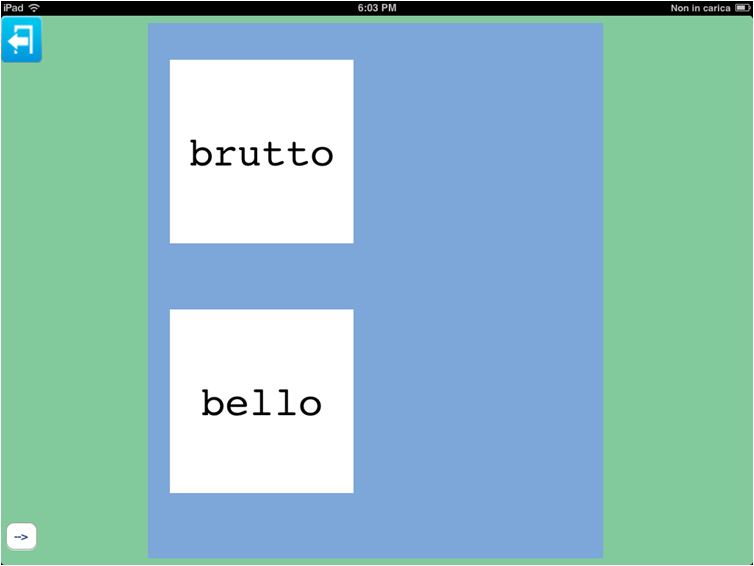754x566 pixels.
Task: Tap the blue exit arrow icon
Action: point(21,41)
